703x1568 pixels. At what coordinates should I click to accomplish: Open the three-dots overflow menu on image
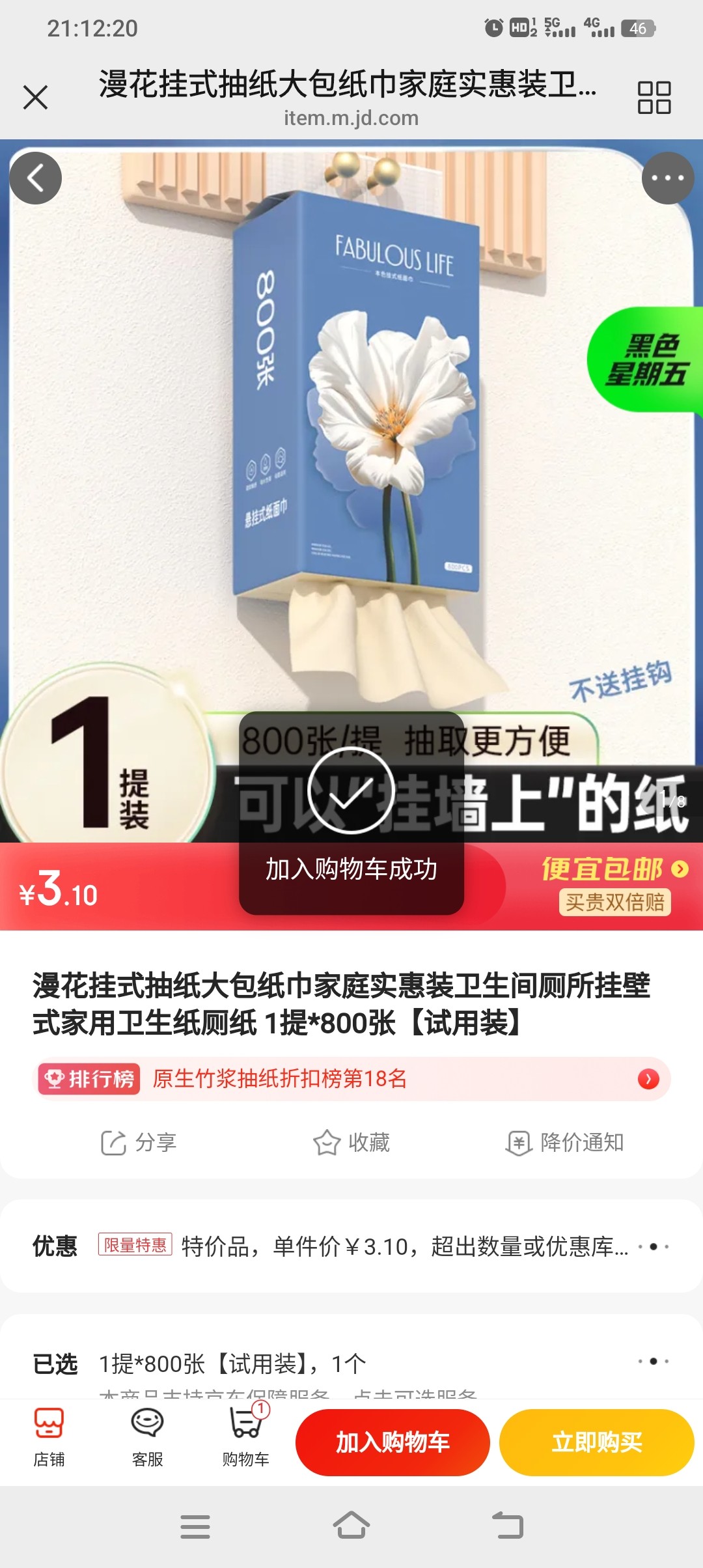click(667, 178)
